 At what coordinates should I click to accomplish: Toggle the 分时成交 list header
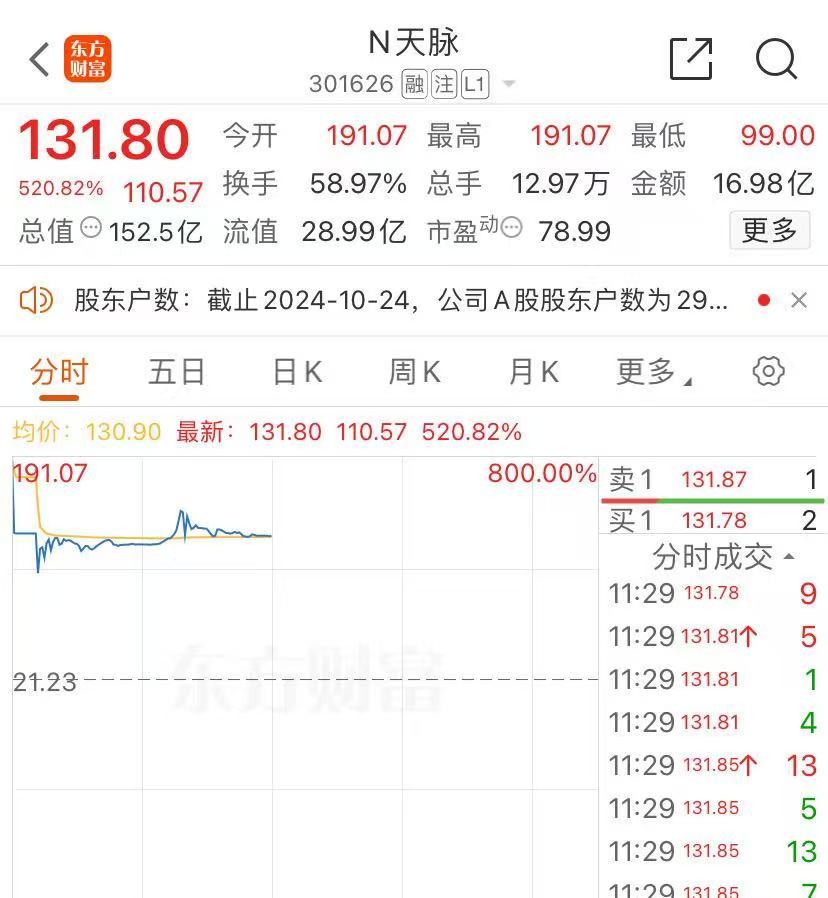(723, 557)
